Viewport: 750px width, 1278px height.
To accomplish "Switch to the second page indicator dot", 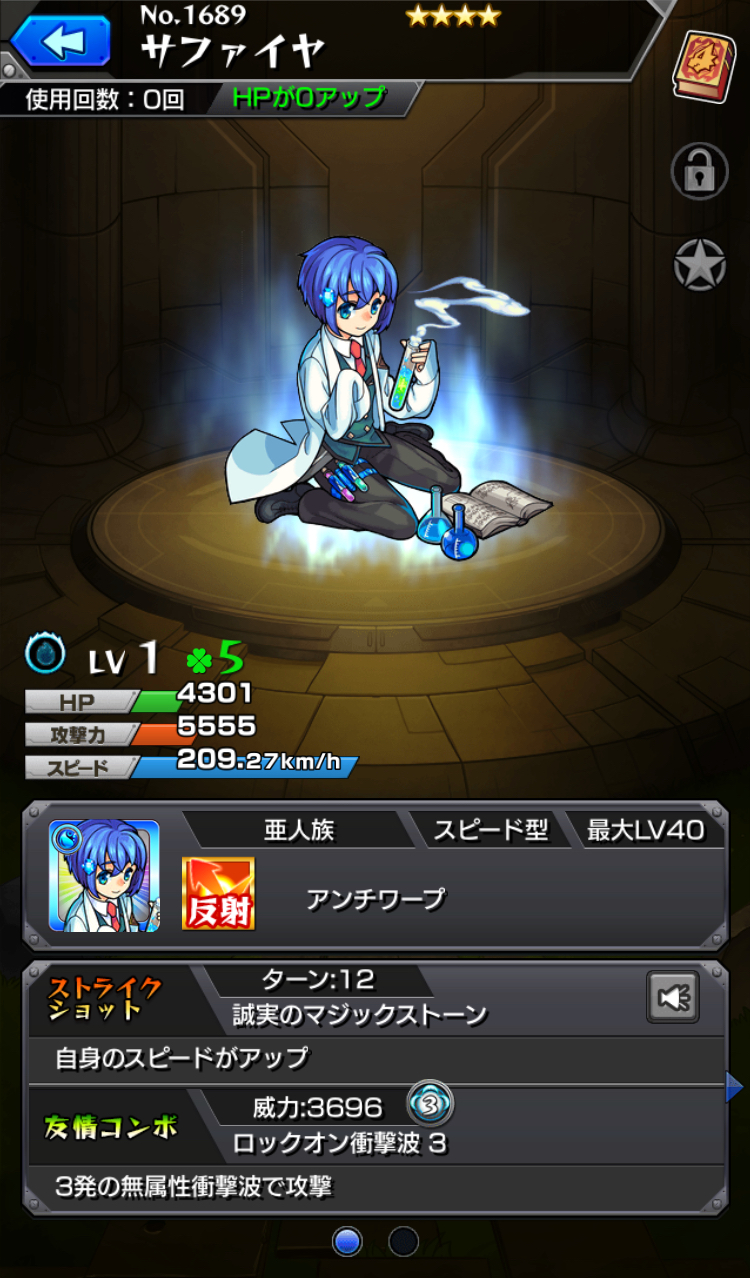I will tap(403, 1242).
